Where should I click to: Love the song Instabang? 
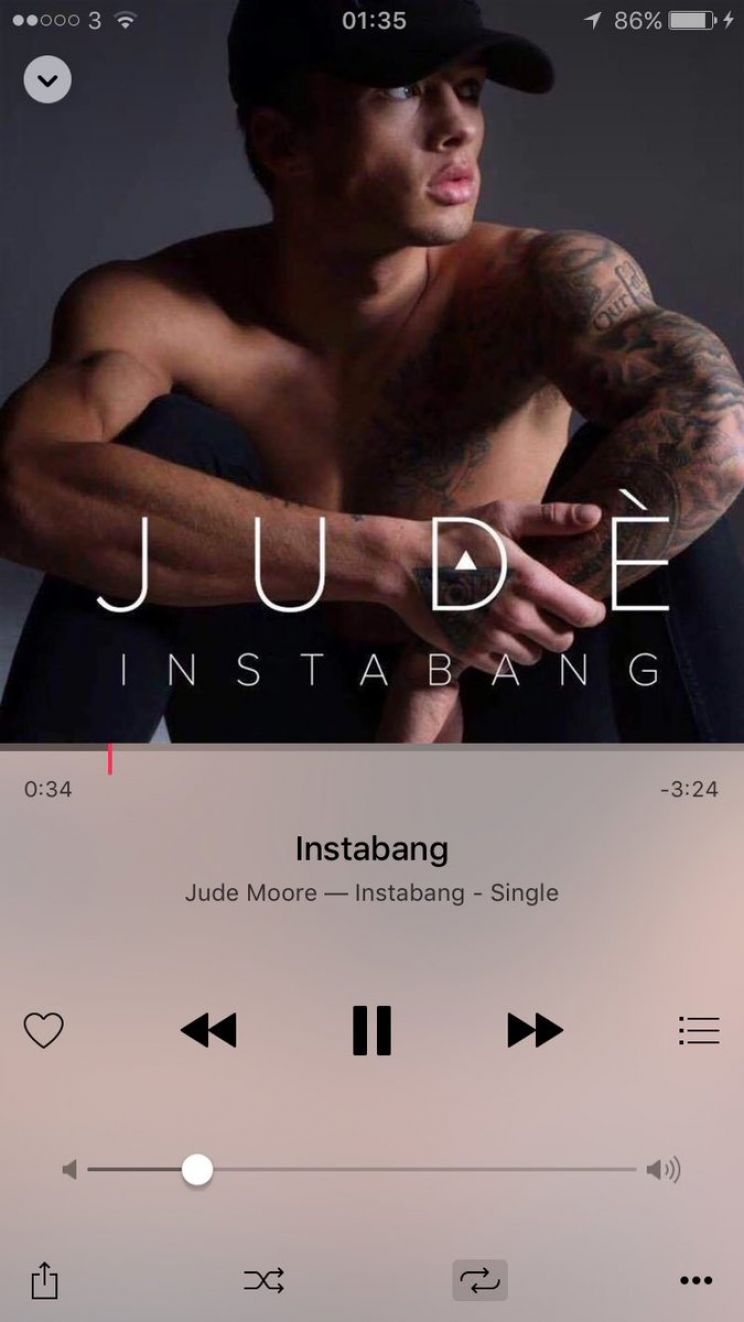point(43,1030)
